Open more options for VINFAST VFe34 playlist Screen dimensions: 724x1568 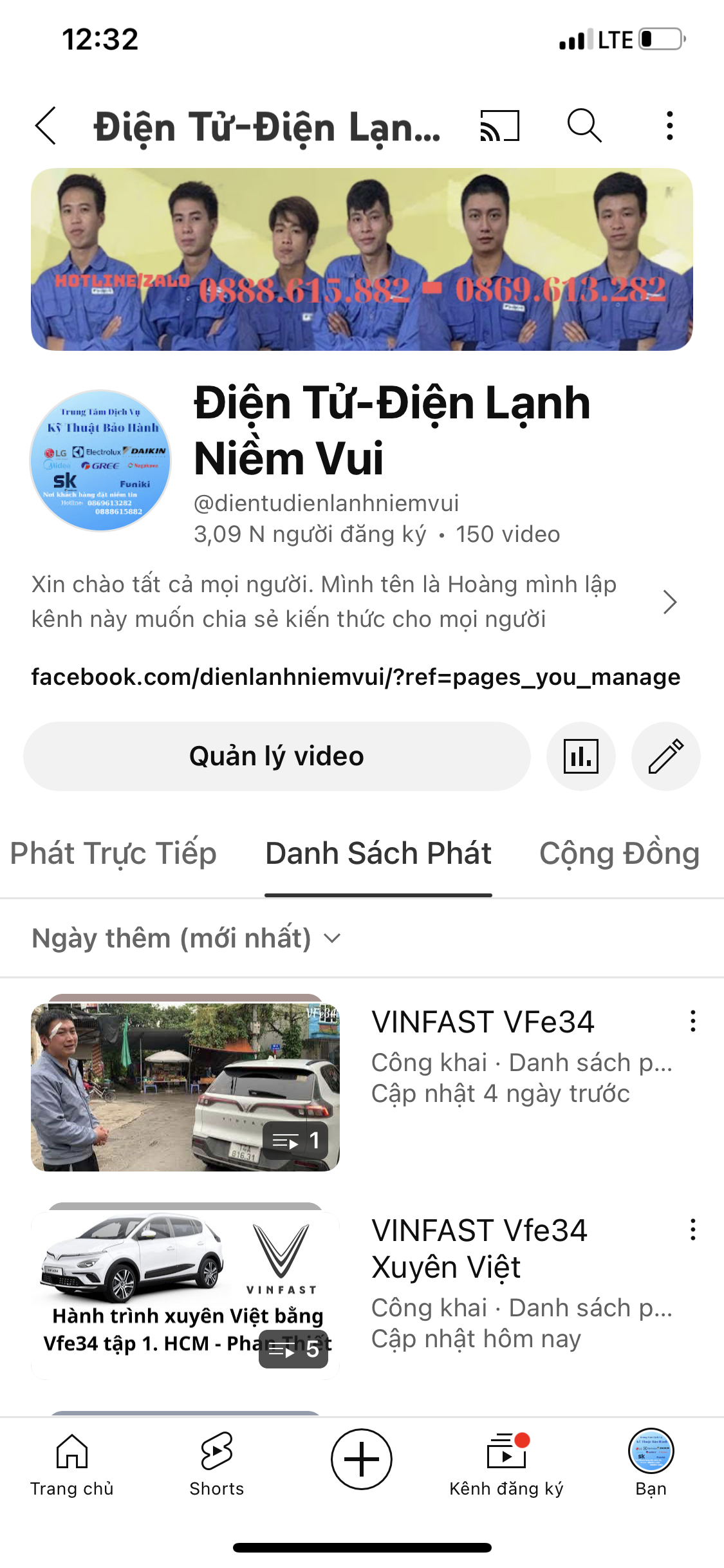pos(693,1022)
